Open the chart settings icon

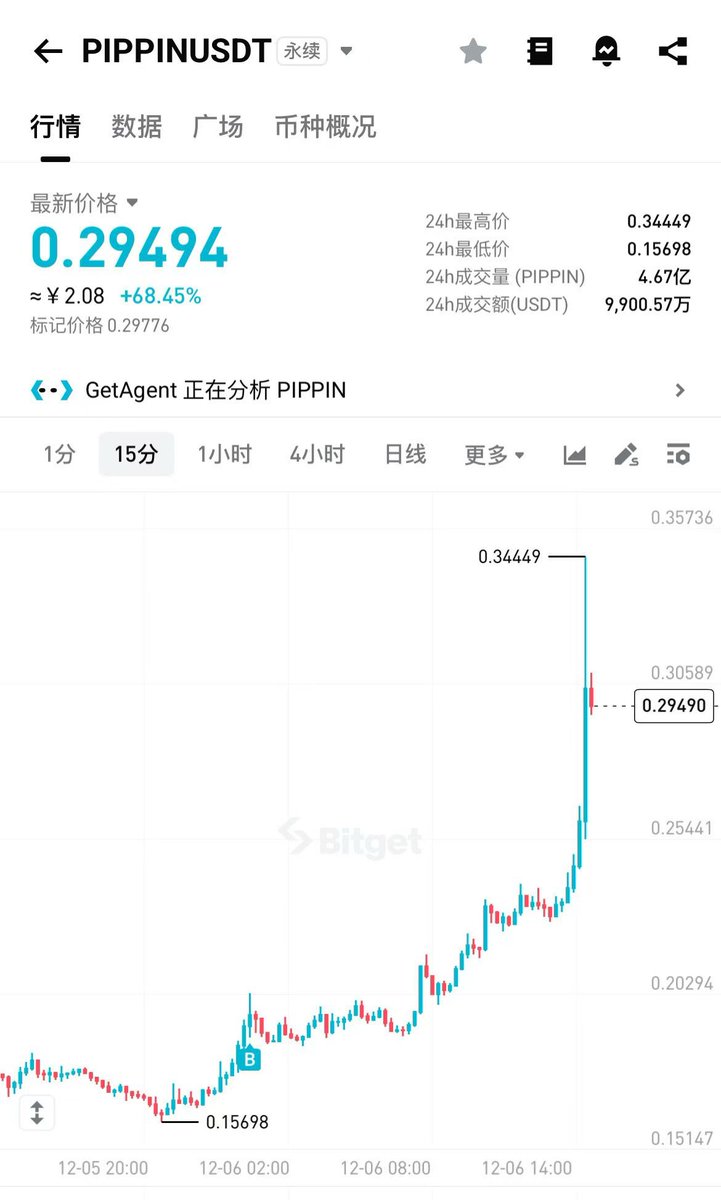pos(678,455)
